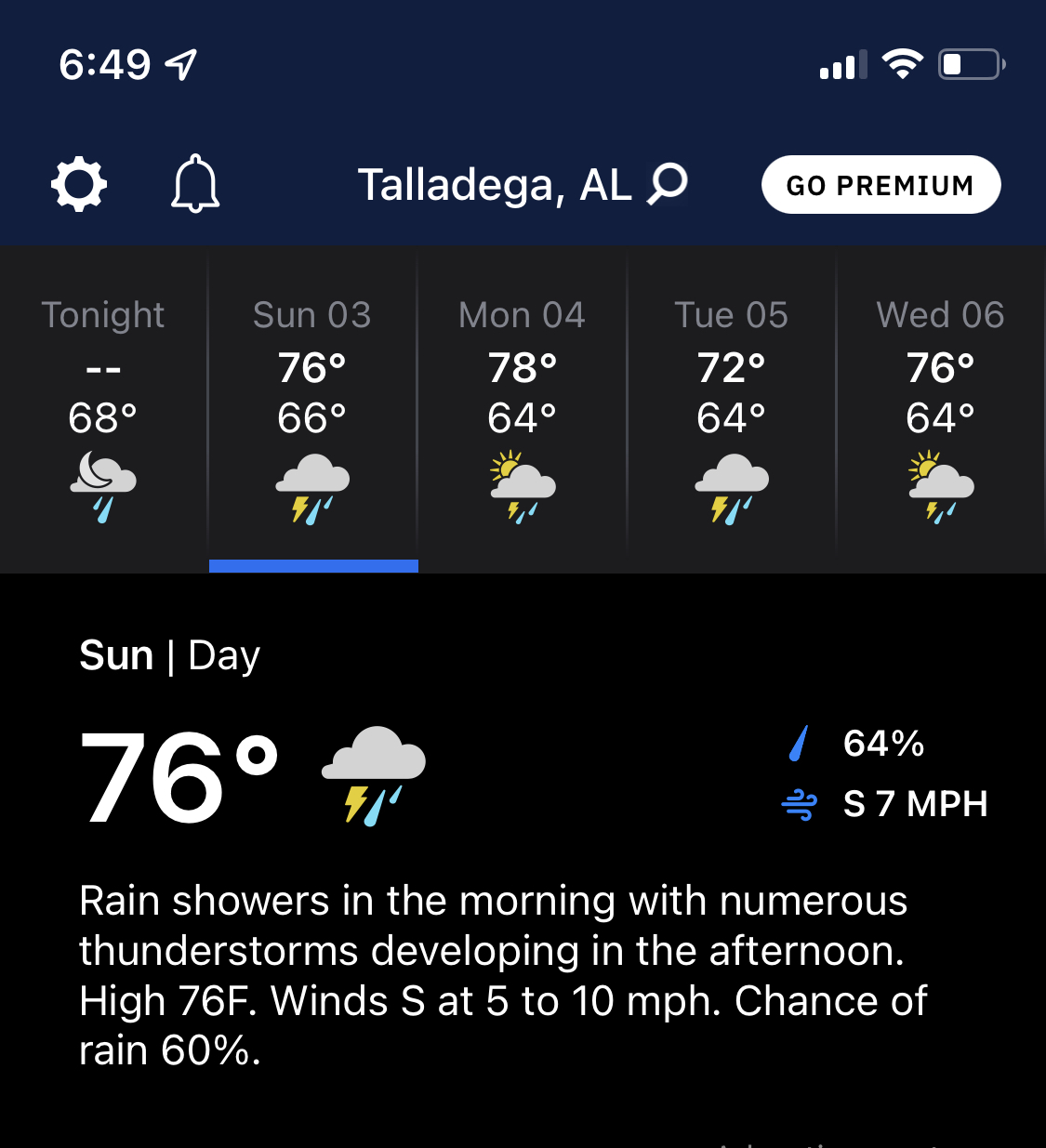Viewport: 1046px width, 1148px height.
Task: View the Tue 05 forecast
Action: tap(732, 409)
